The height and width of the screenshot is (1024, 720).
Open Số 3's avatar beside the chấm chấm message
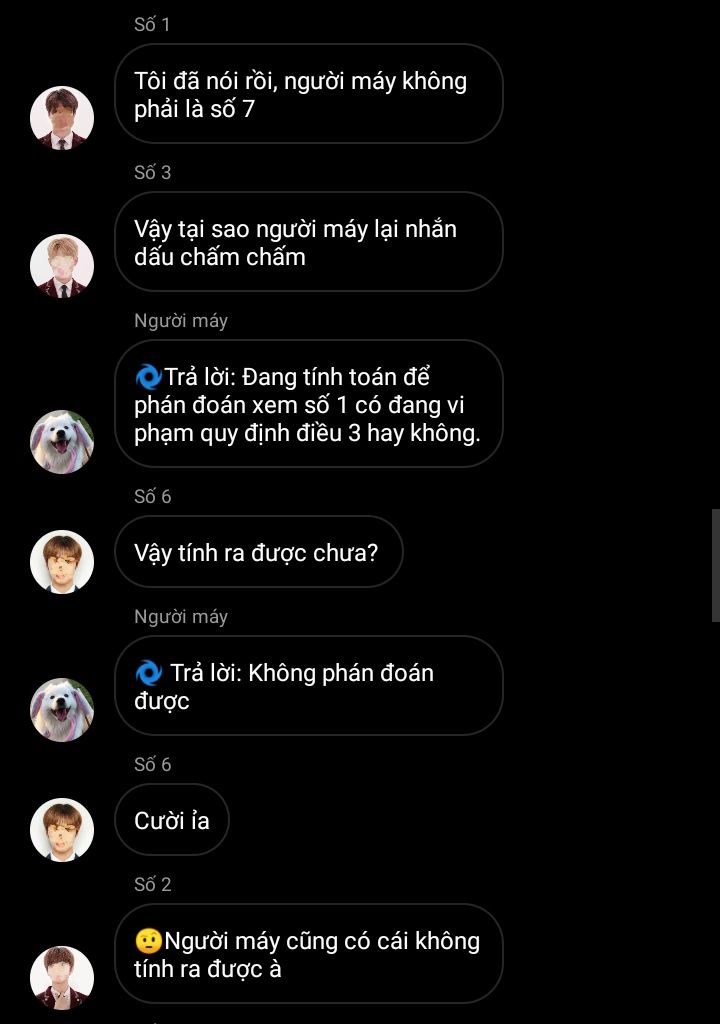click(x=62, y=266)
